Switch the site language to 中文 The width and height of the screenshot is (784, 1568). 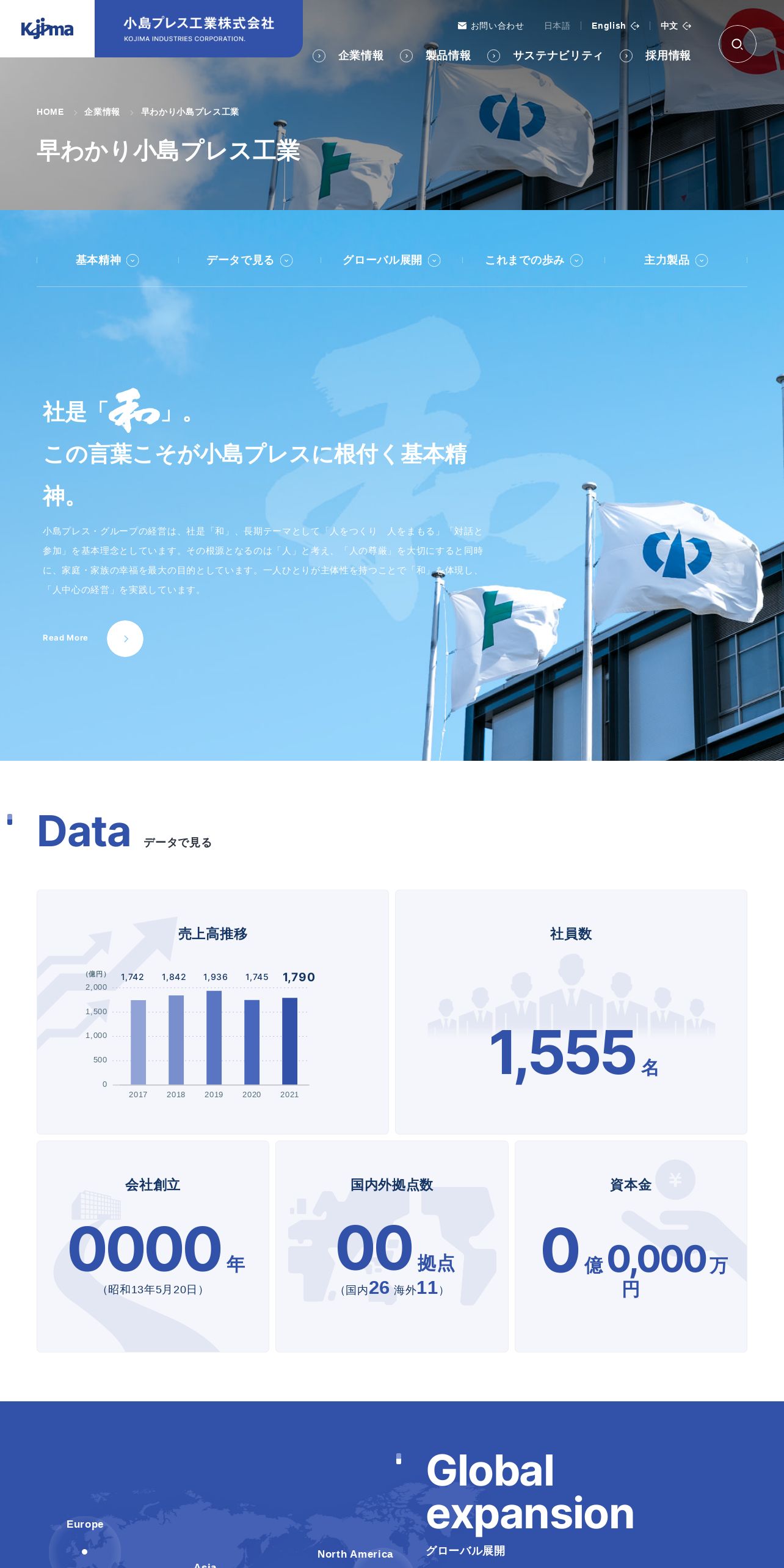[675, 26]
